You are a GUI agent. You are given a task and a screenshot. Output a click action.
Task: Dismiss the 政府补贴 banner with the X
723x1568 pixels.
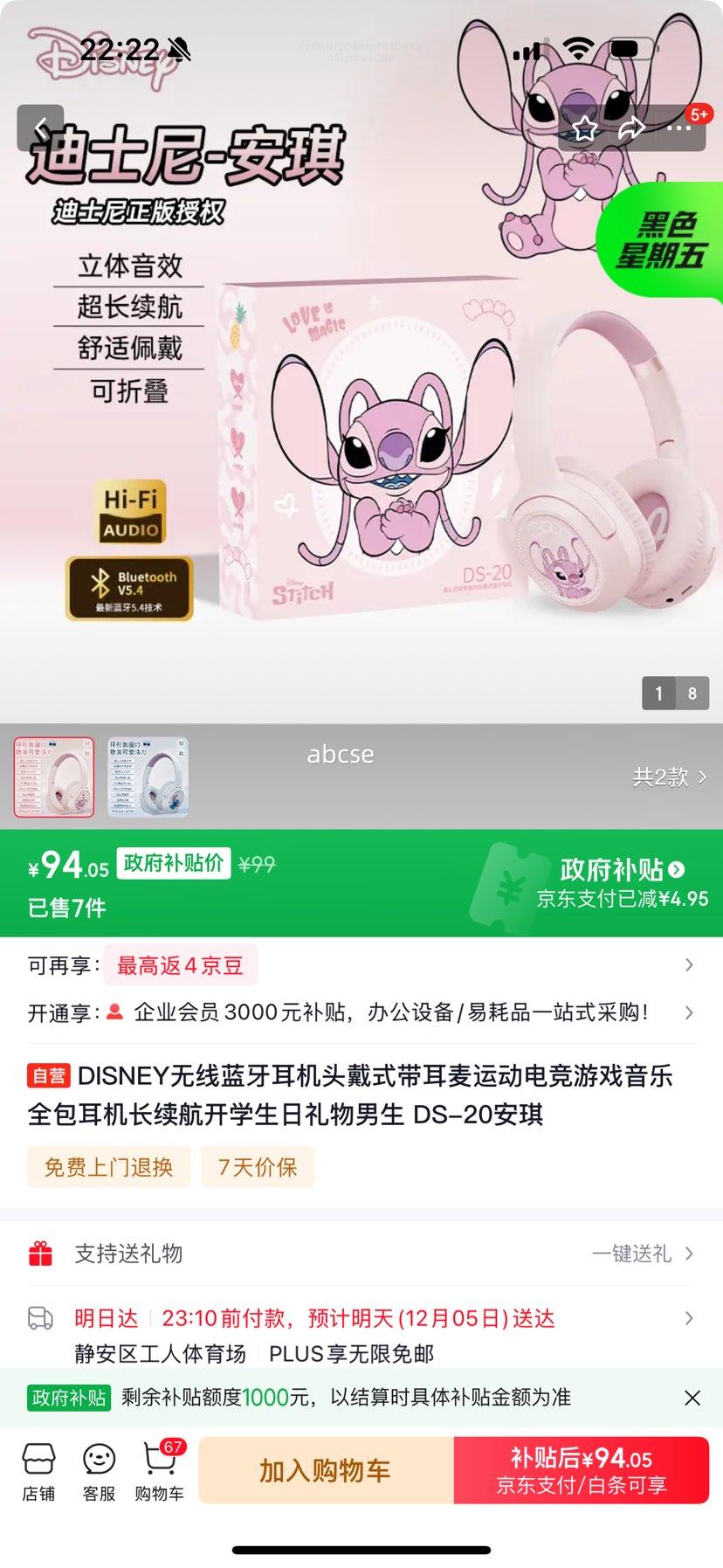(693, 1398)
